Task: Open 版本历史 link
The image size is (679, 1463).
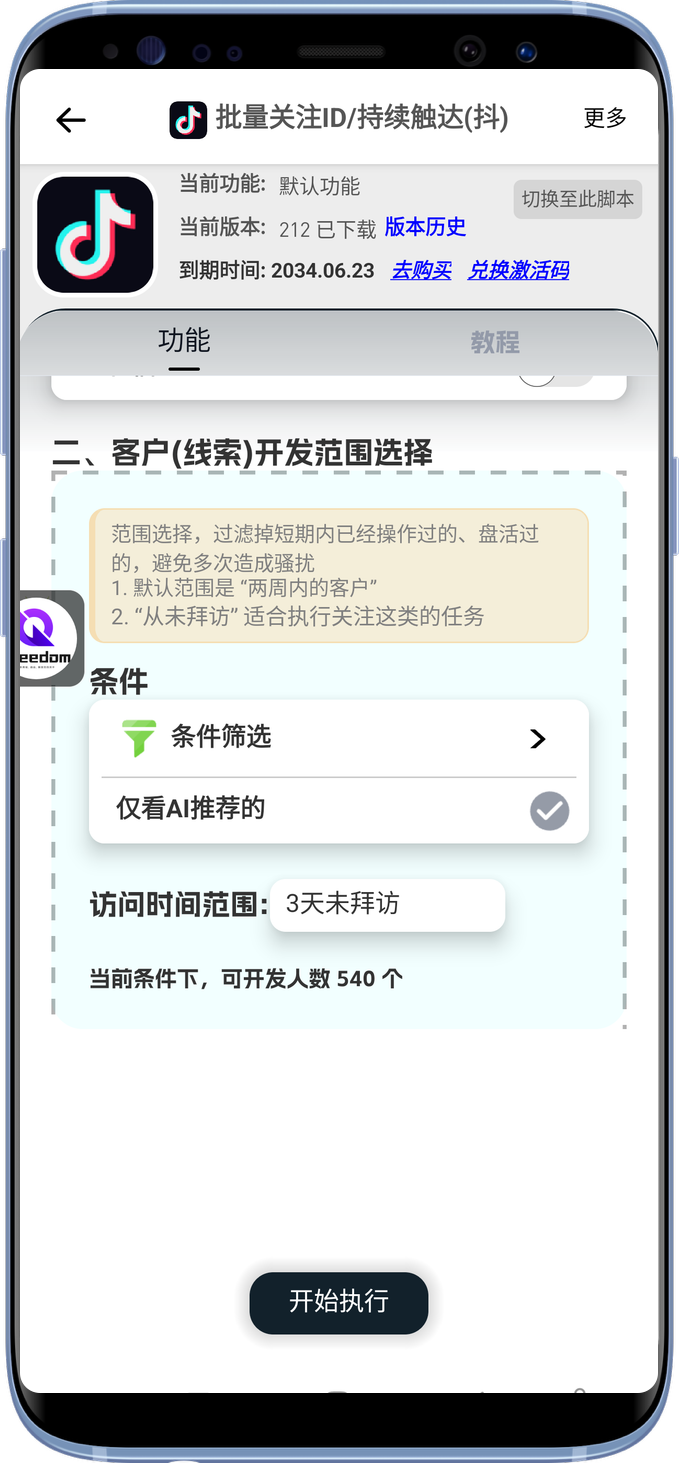Action: click(x=425, y=227)
